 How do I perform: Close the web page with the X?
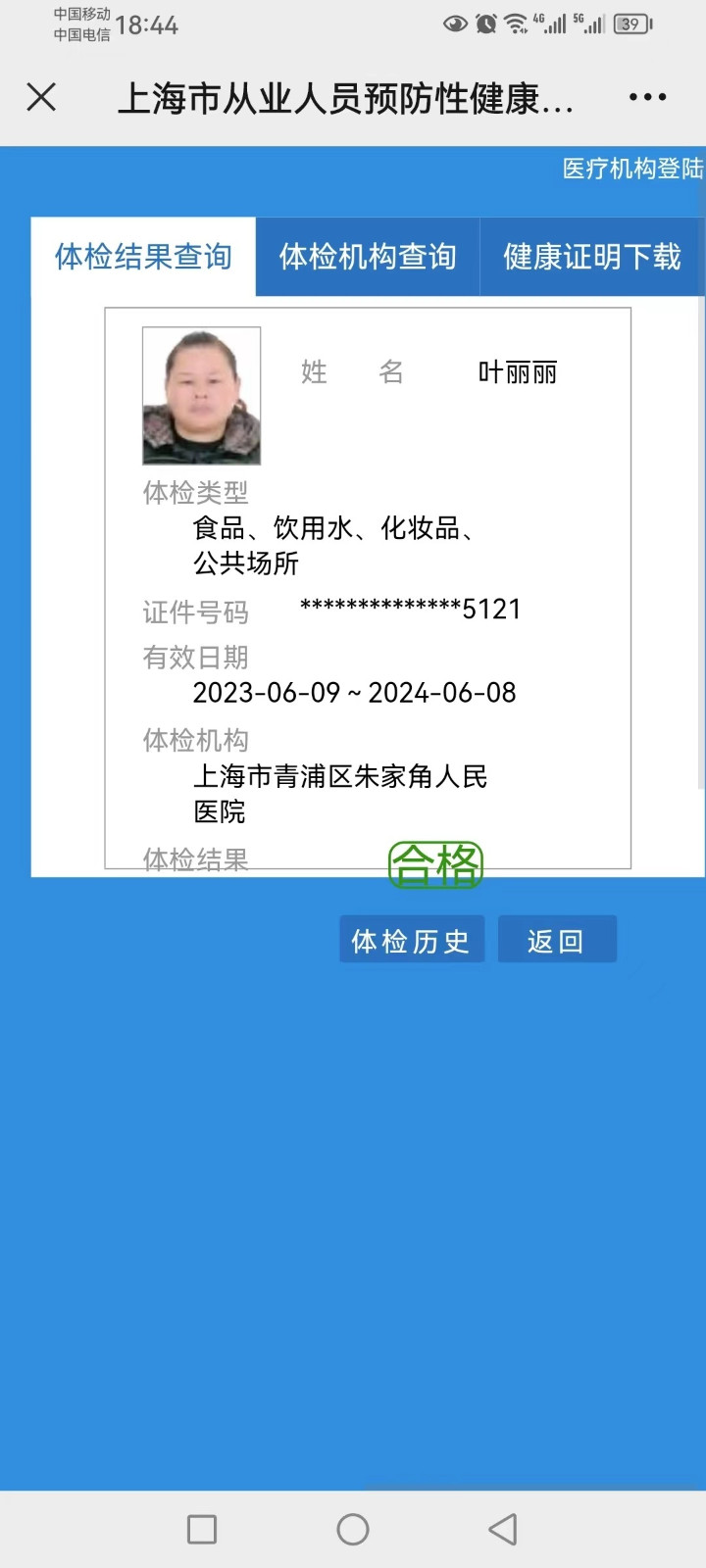[x=41, y=97]
